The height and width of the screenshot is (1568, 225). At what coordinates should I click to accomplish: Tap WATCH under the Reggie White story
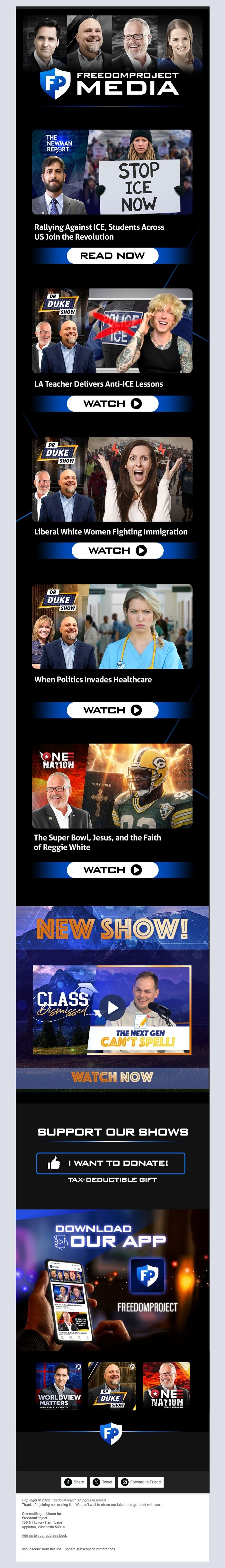(x=113, y=870)
